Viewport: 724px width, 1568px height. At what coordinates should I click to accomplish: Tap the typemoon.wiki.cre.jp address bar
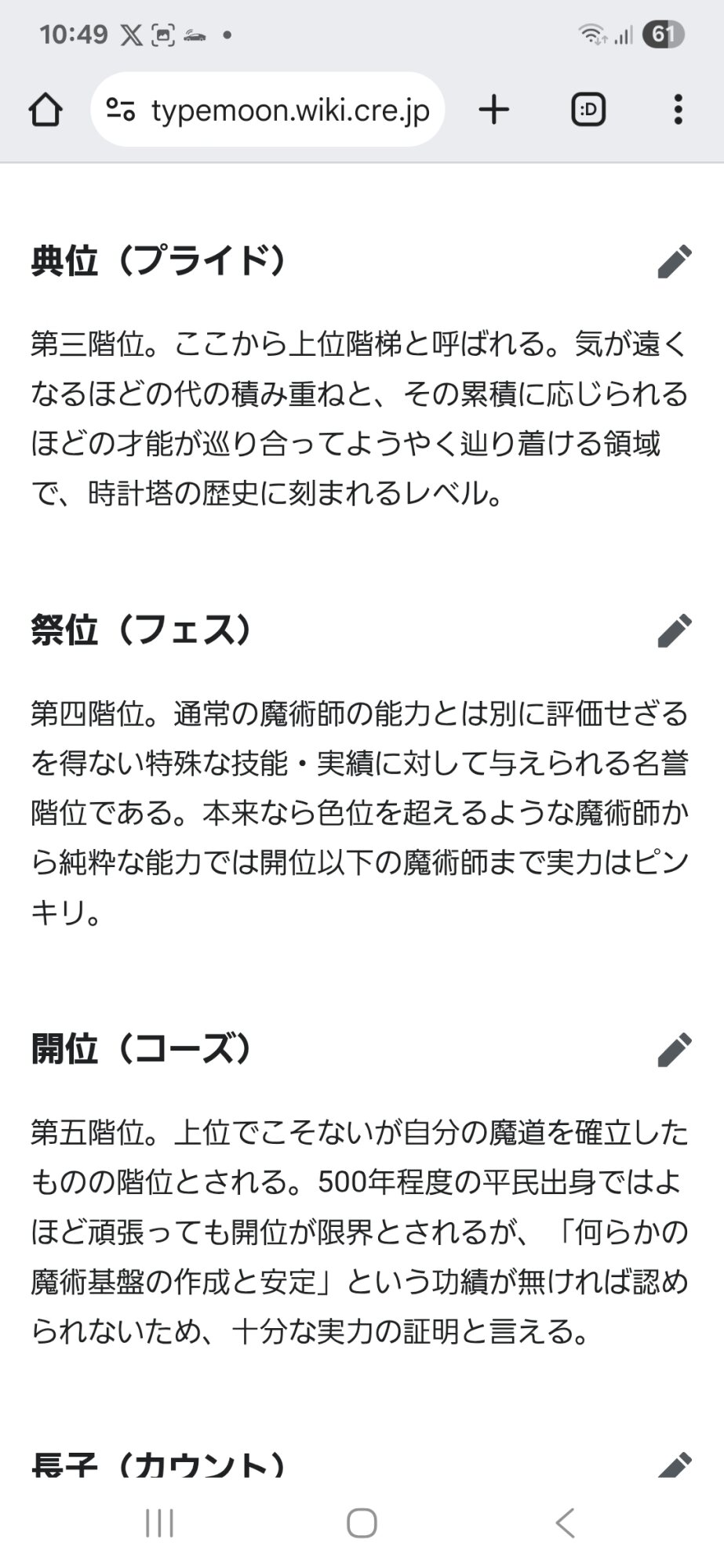[x=290, y=110]
